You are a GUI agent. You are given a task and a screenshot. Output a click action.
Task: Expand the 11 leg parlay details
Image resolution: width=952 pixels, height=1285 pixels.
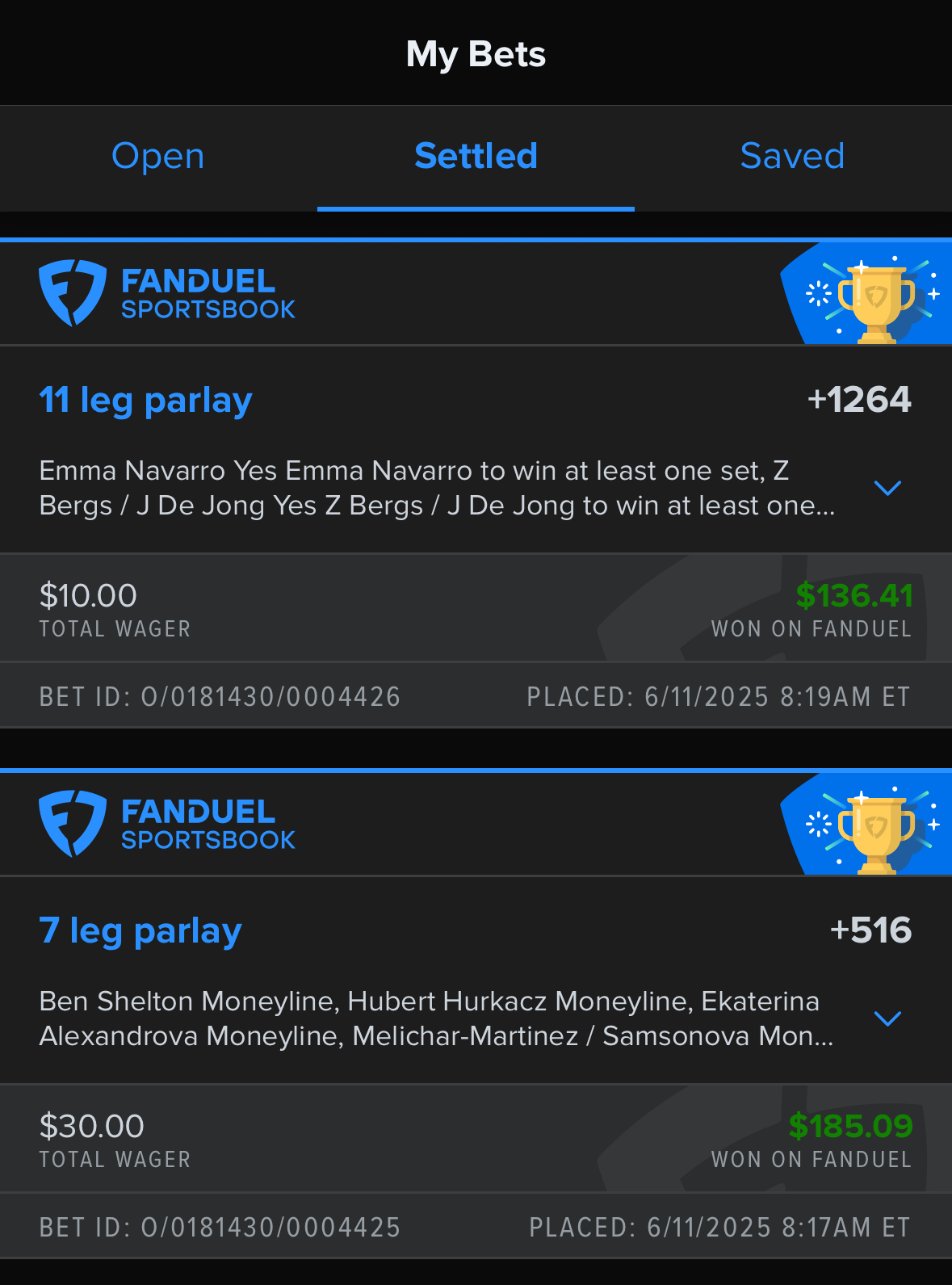887,488
